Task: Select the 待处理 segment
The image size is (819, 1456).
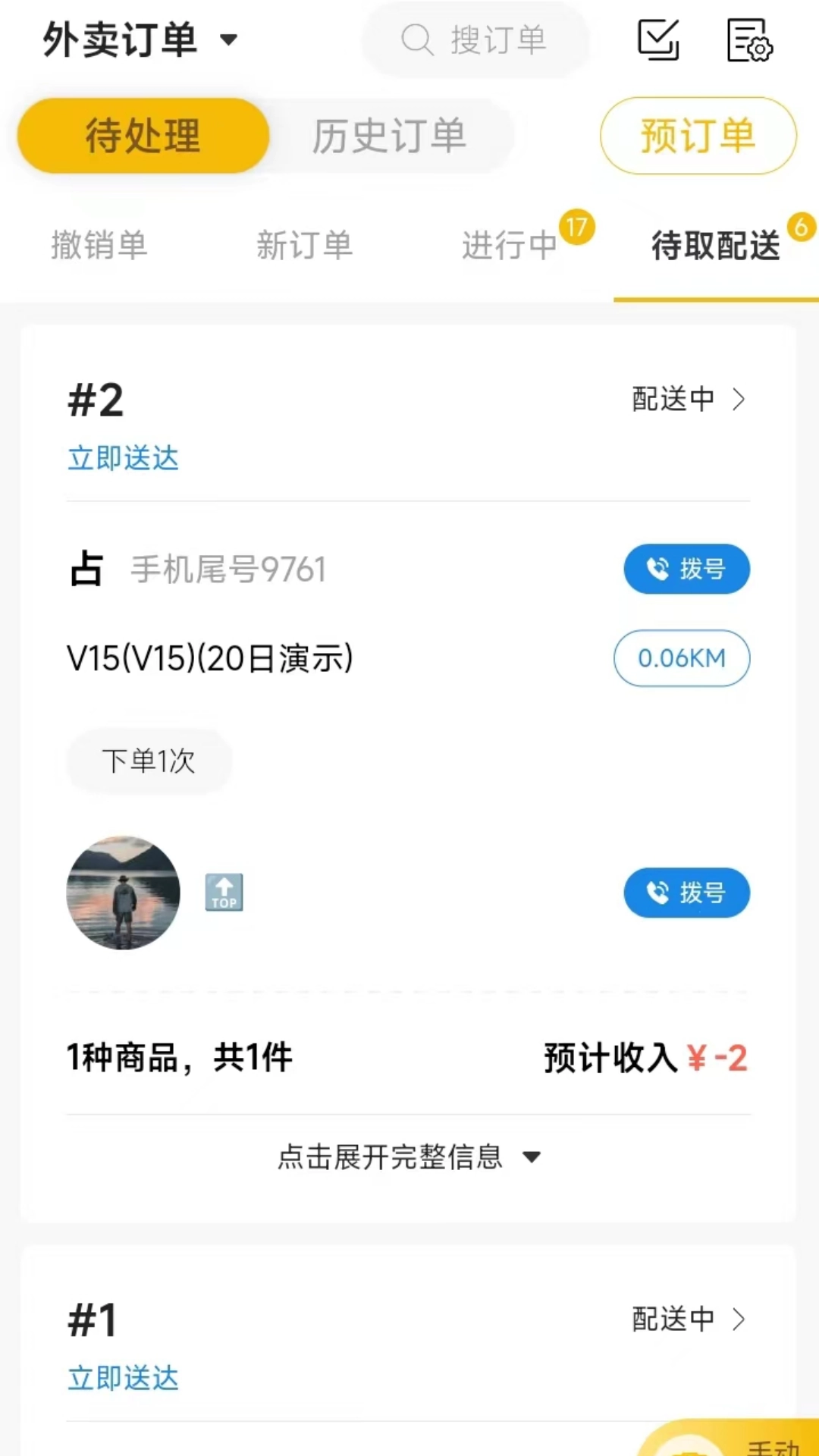Action: (143, 136)
